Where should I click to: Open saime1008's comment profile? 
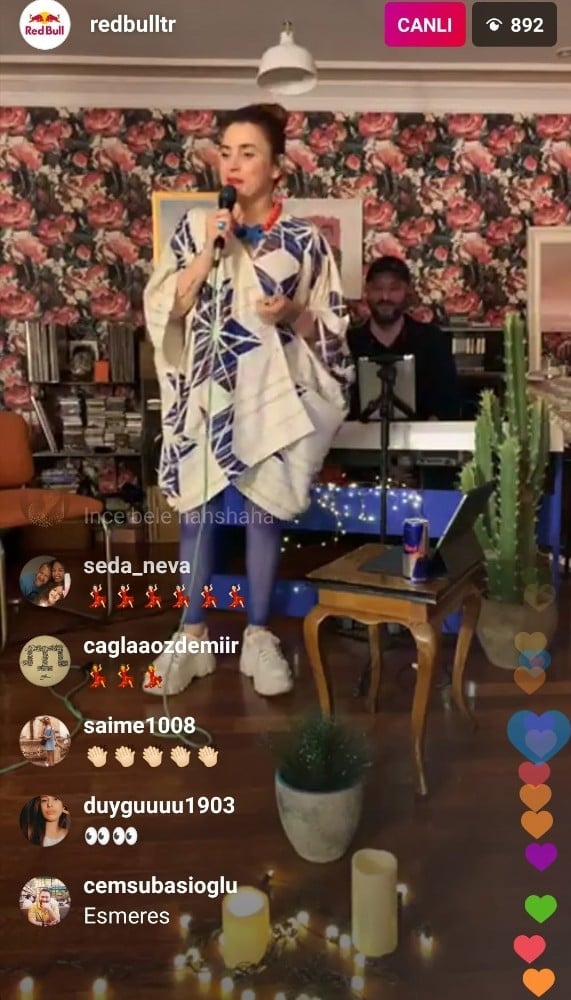pos(45,741)
